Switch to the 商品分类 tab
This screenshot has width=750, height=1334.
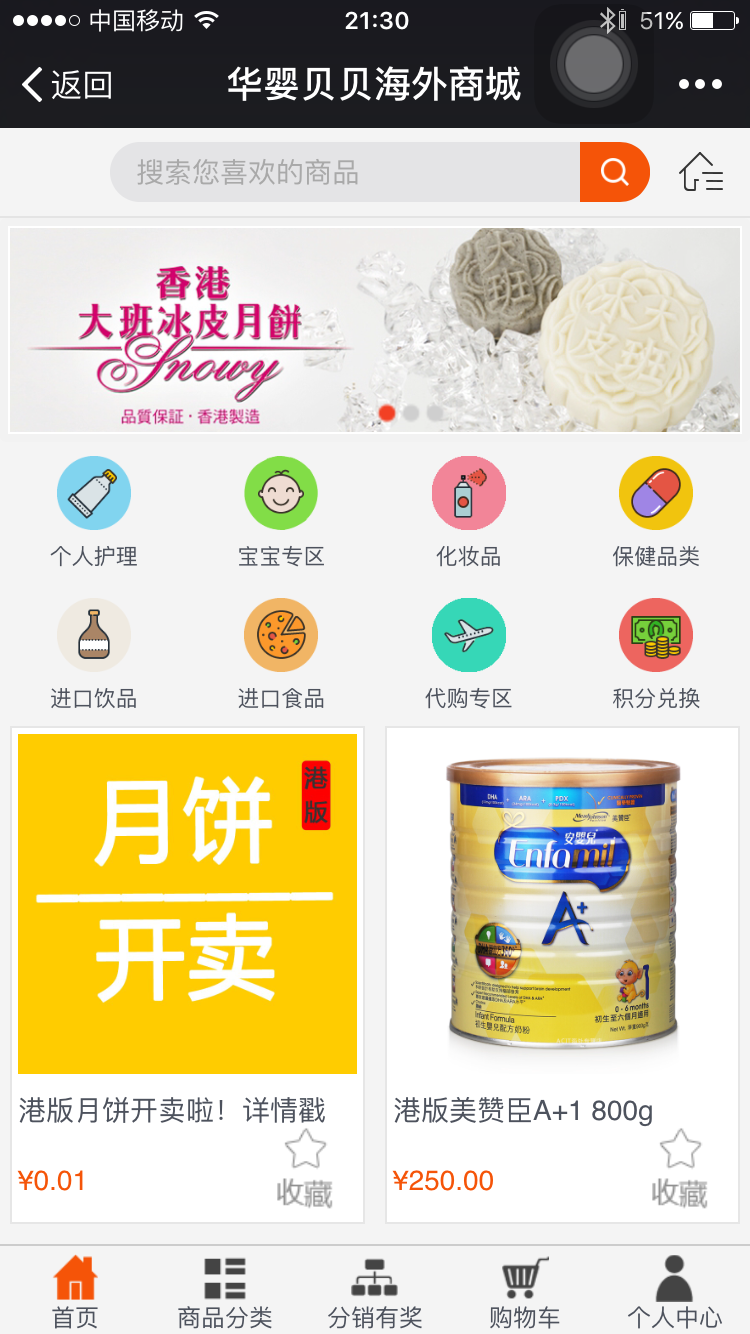pyautogui.click(x=225, y=1292)
